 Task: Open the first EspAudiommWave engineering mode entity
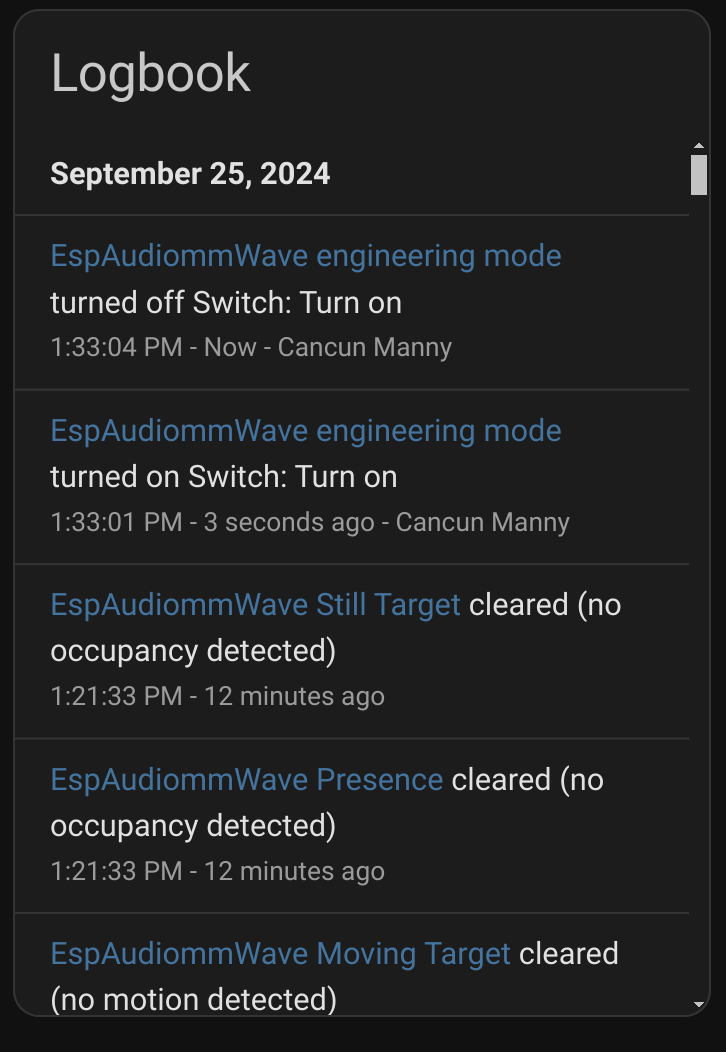[x=305, y=256]
